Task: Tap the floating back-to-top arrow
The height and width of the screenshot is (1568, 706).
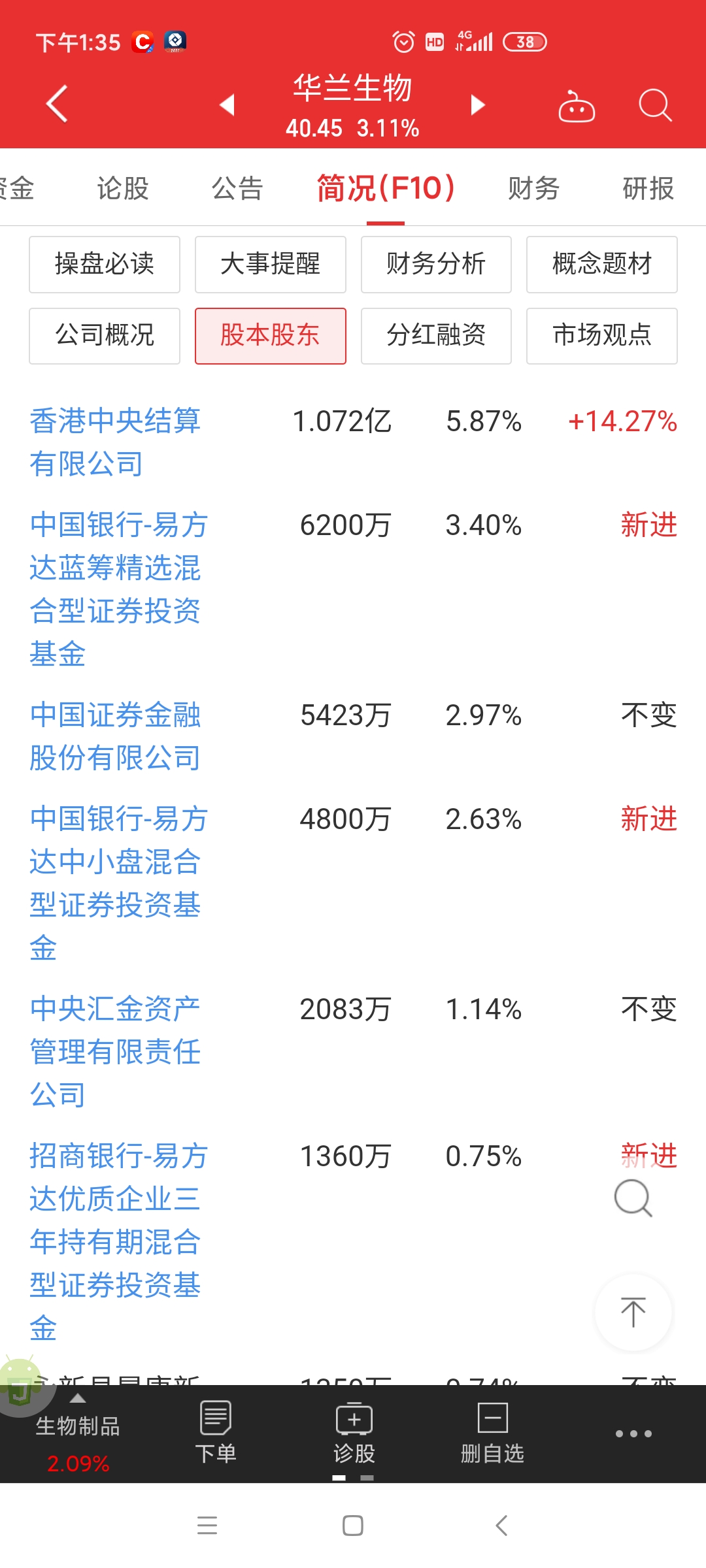Action: pos(633,1313)
